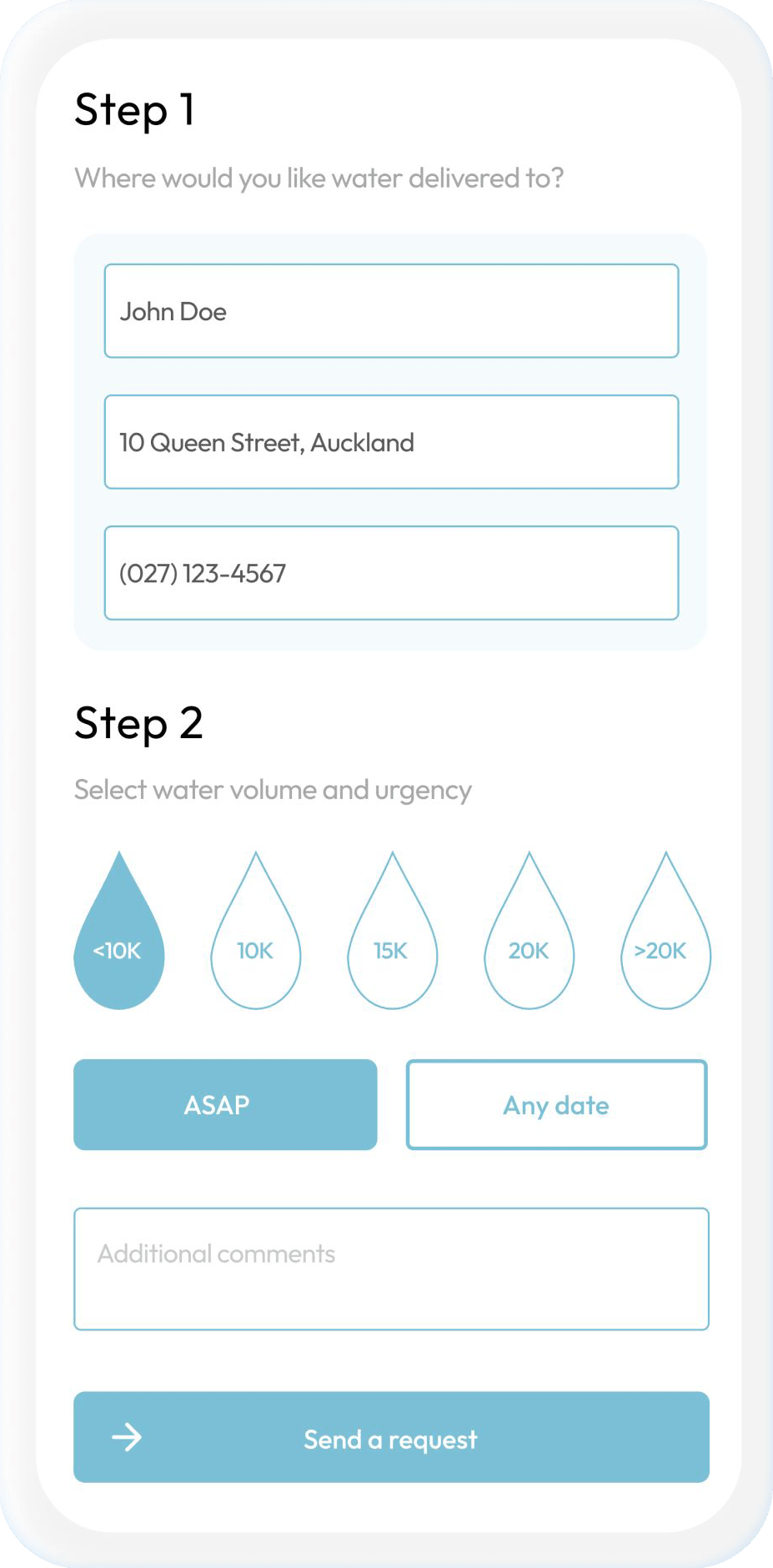Select the John Doe name field
The image size is (773, 1568).
(x=390, y=310)
